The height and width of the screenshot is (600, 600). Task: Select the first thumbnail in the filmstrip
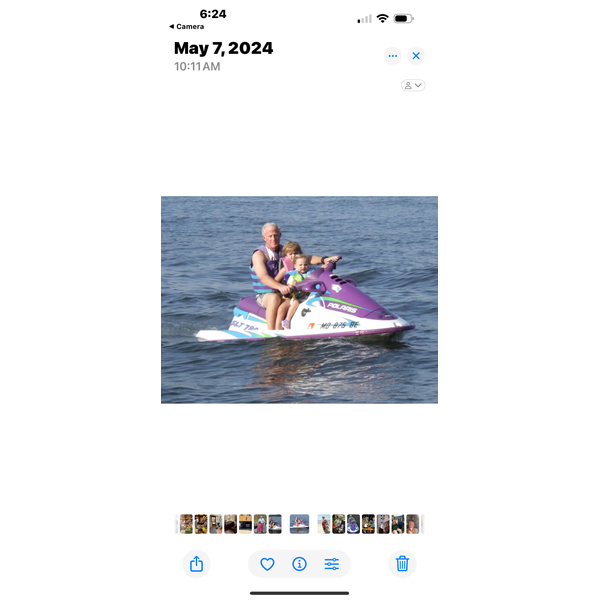[186, 524]
